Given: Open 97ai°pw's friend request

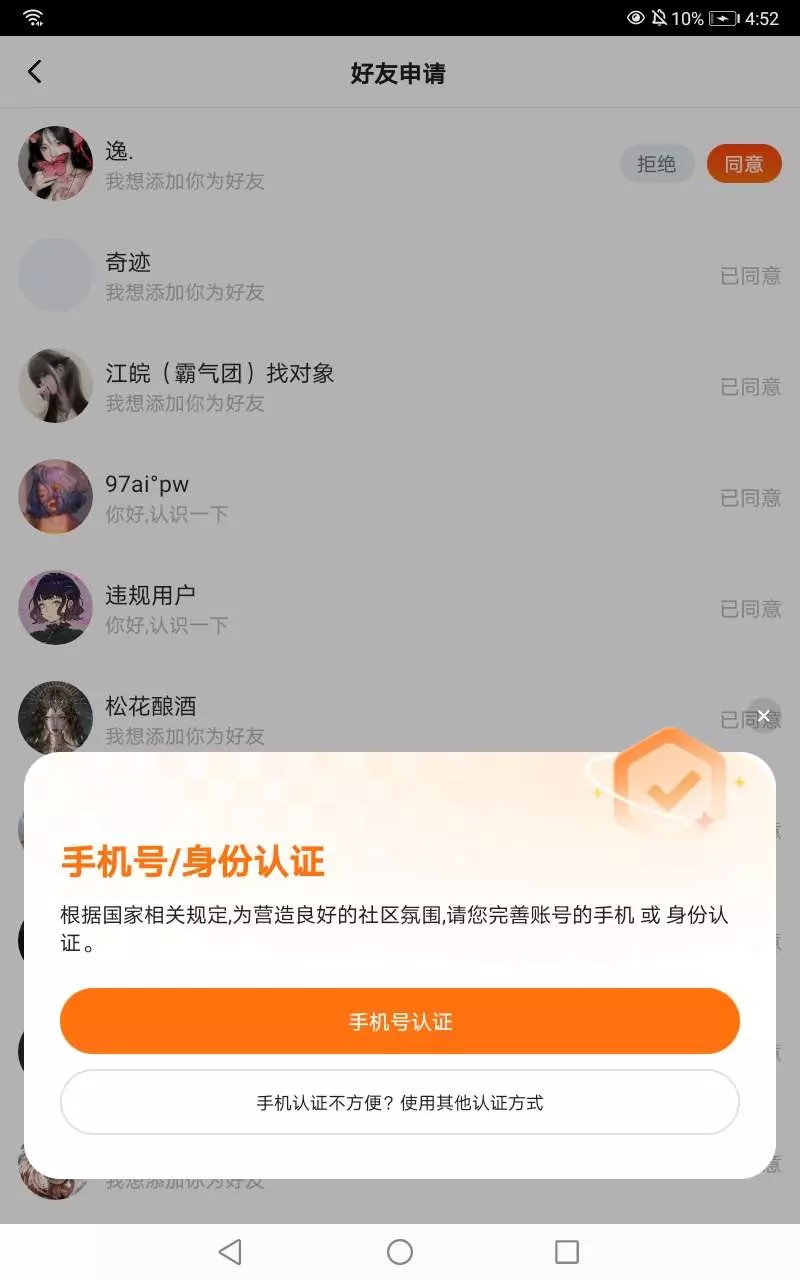Looking at the screenshot, I should click(x=400, y=497).
